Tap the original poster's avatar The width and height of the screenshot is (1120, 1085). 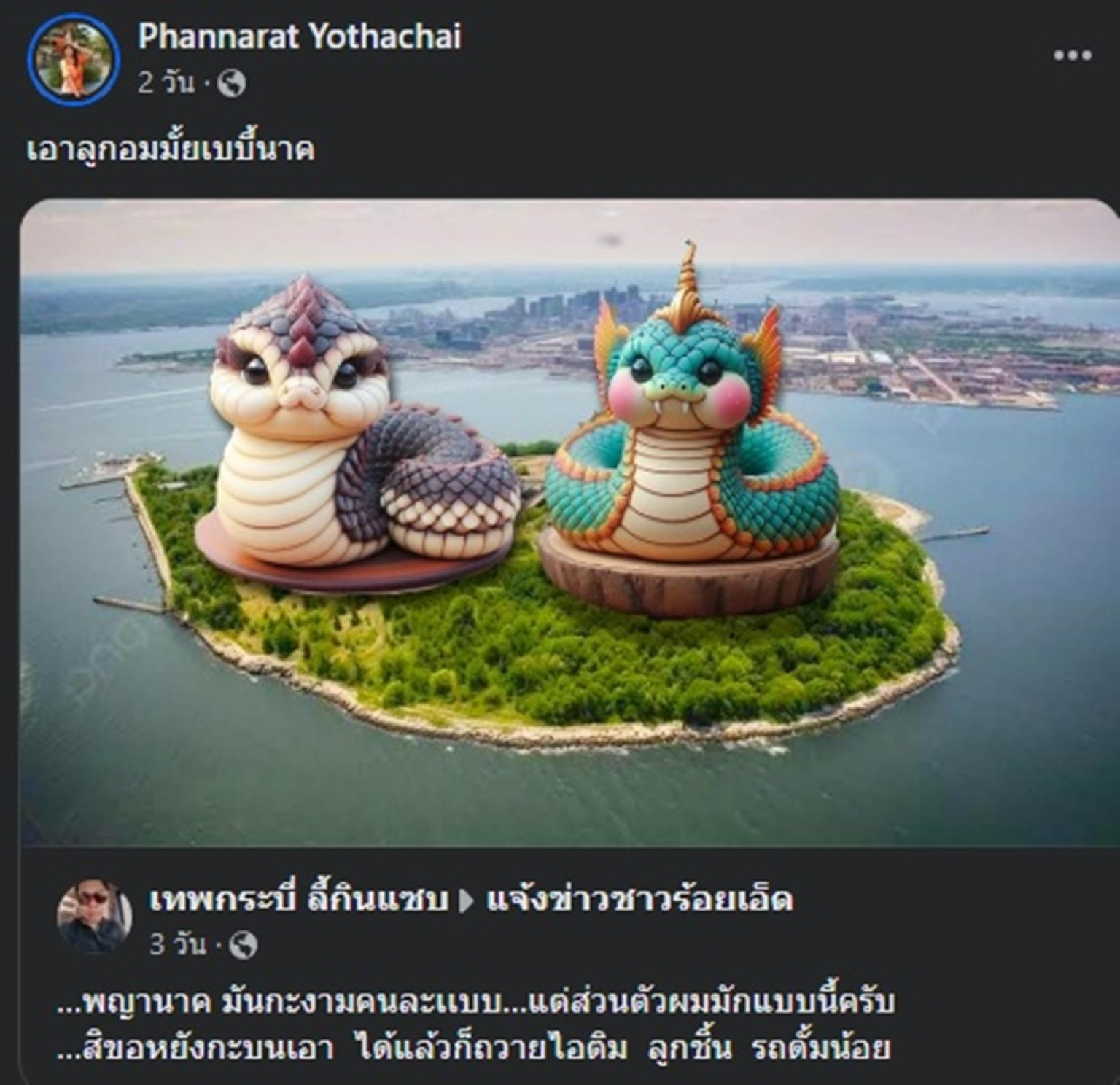coord(94,918)
